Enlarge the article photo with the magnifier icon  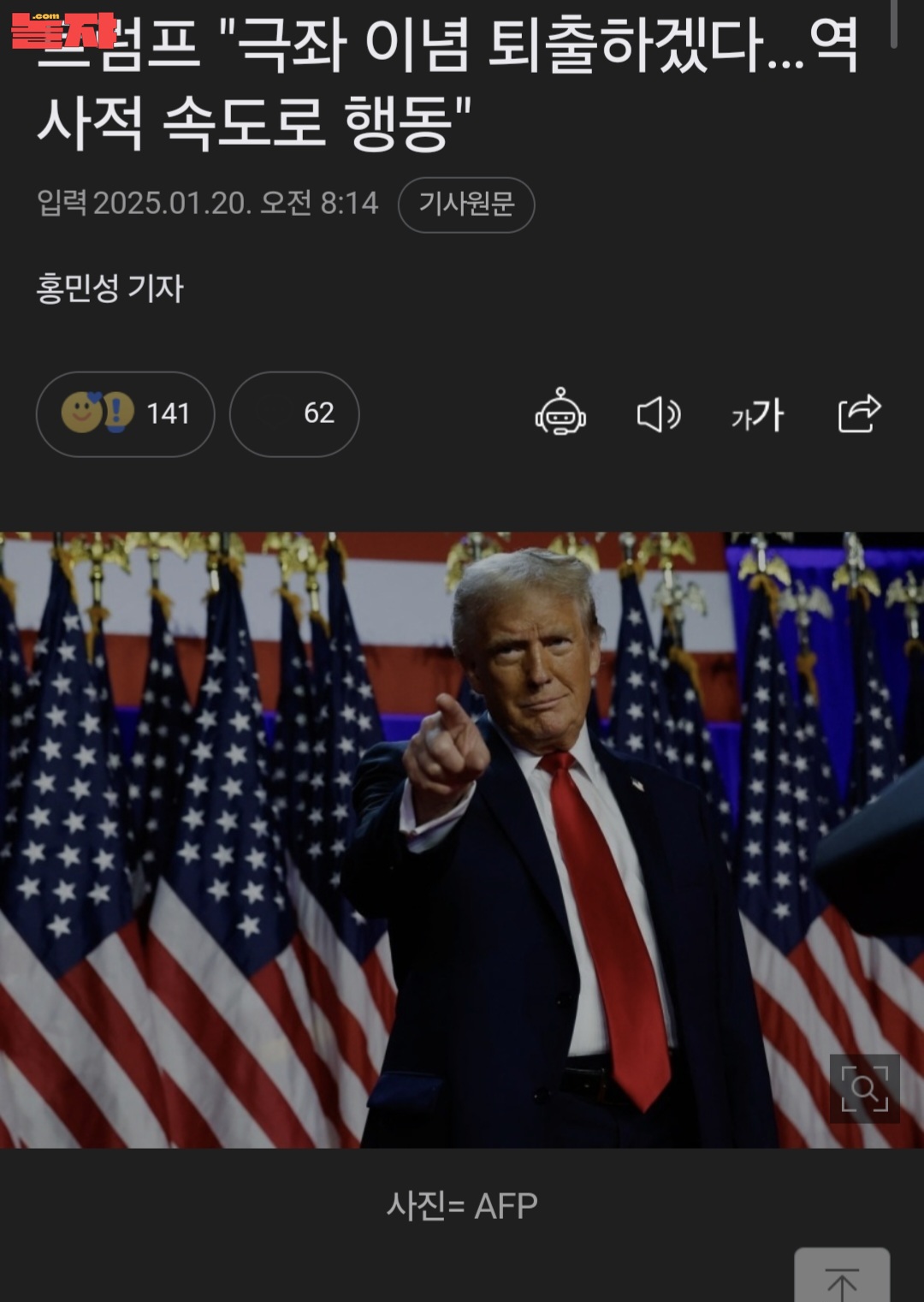[864, 1088]
